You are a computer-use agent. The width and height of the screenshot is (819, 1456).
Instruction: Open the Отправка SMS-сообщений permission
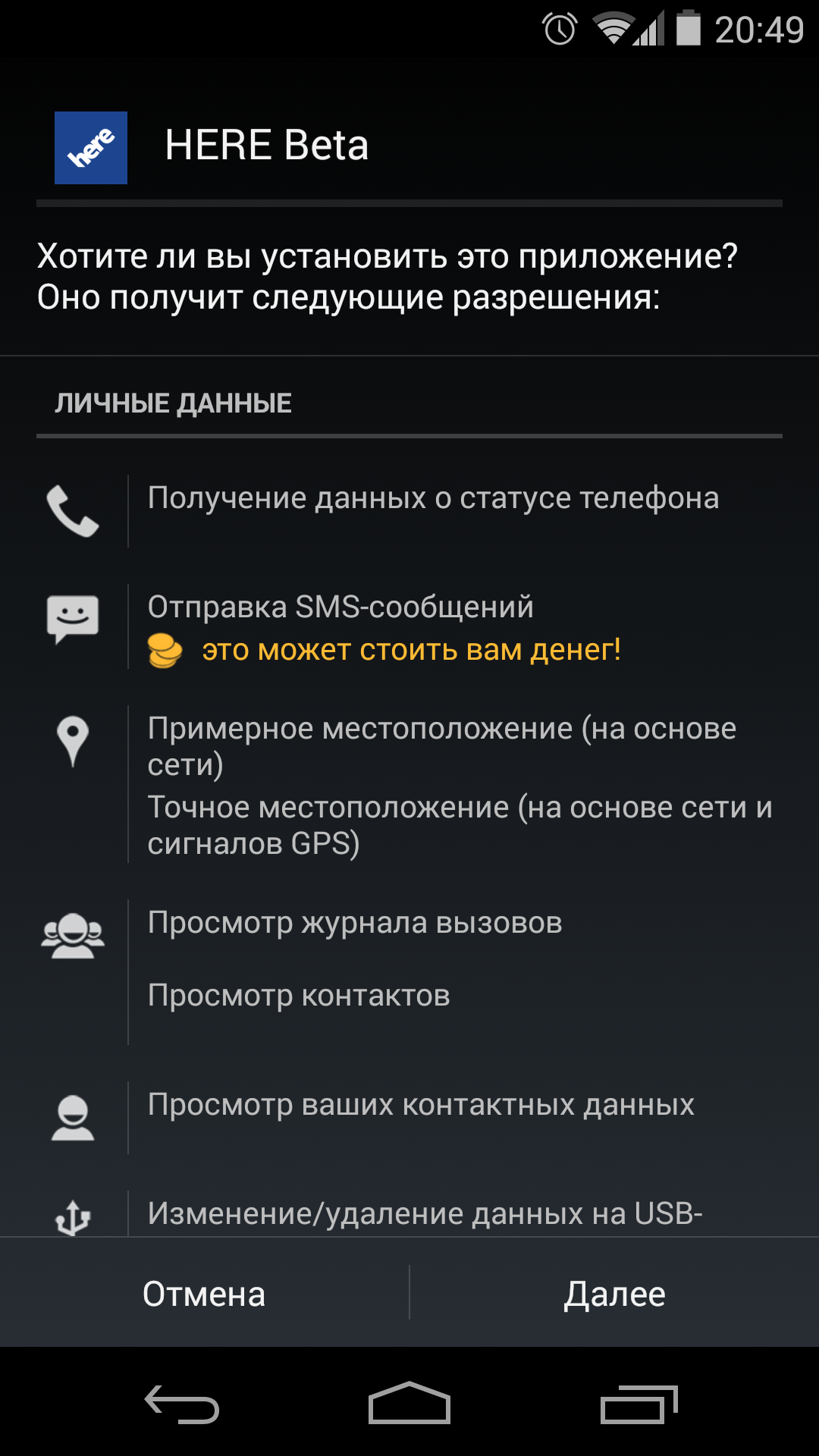[x=340, y=607]
